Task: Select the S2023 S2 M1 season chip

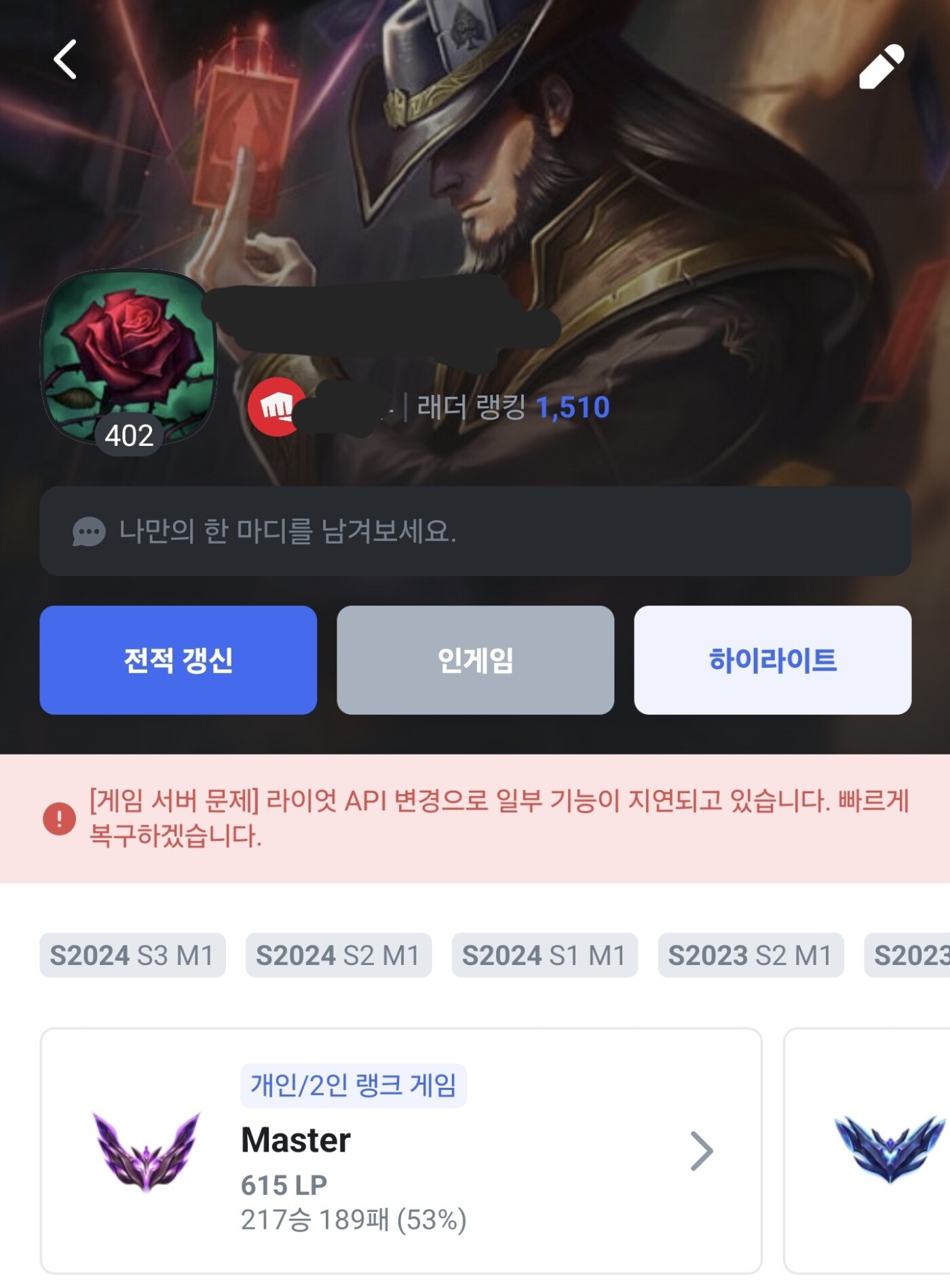Action: point(750,955)
